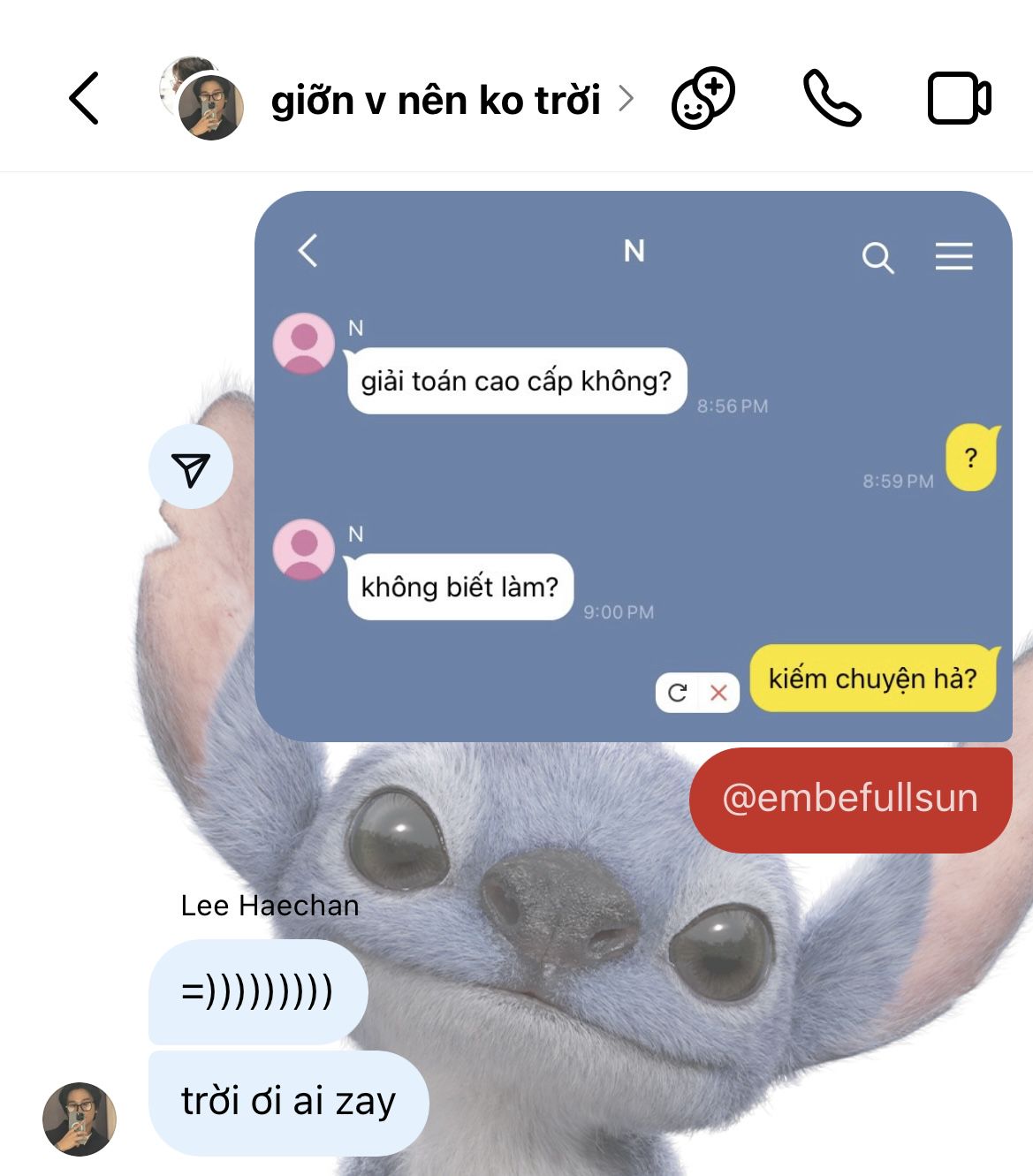This screenshot has width=1033, height=1176.
Task: Forward the shared image with share icon
Action: point(191,467)
